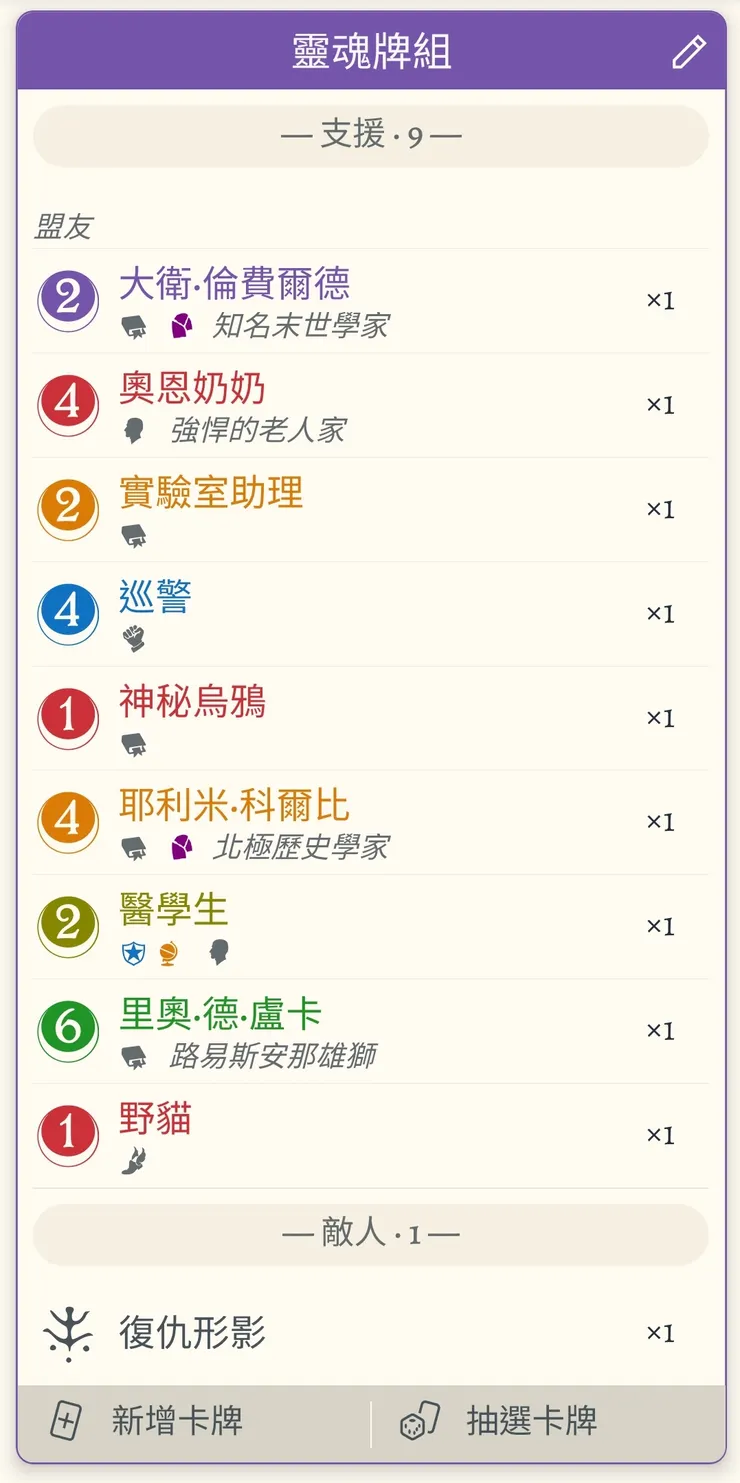The width and height of the screenshot is (740, 1483).
Task: Tap the globe icon under 醫學生
Action: (x=166, y=952)
